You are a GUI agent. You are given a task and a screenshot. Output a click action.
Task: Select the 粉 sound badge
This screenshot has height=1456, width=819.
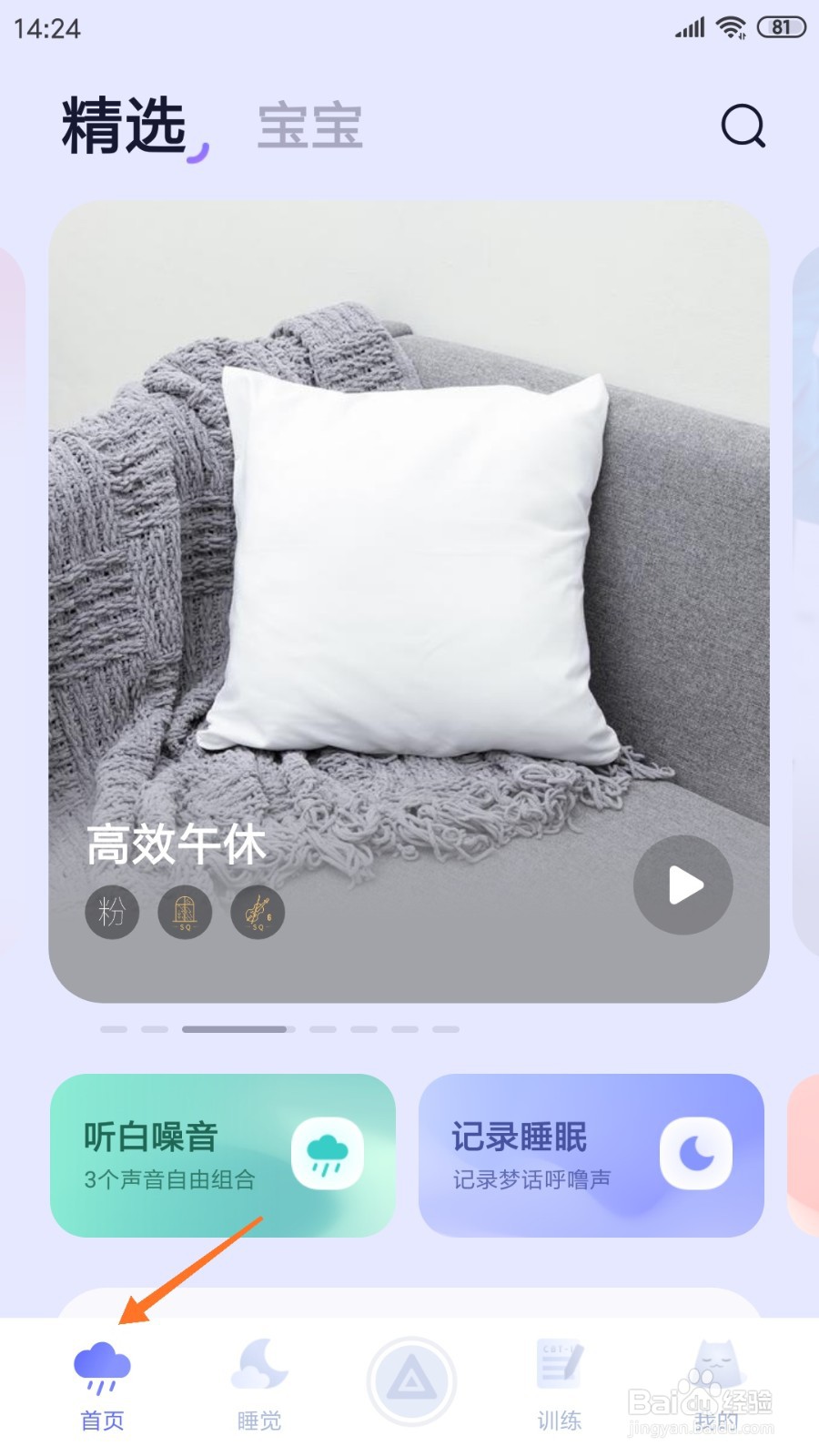pyautogui.click(x=111, y=913)
